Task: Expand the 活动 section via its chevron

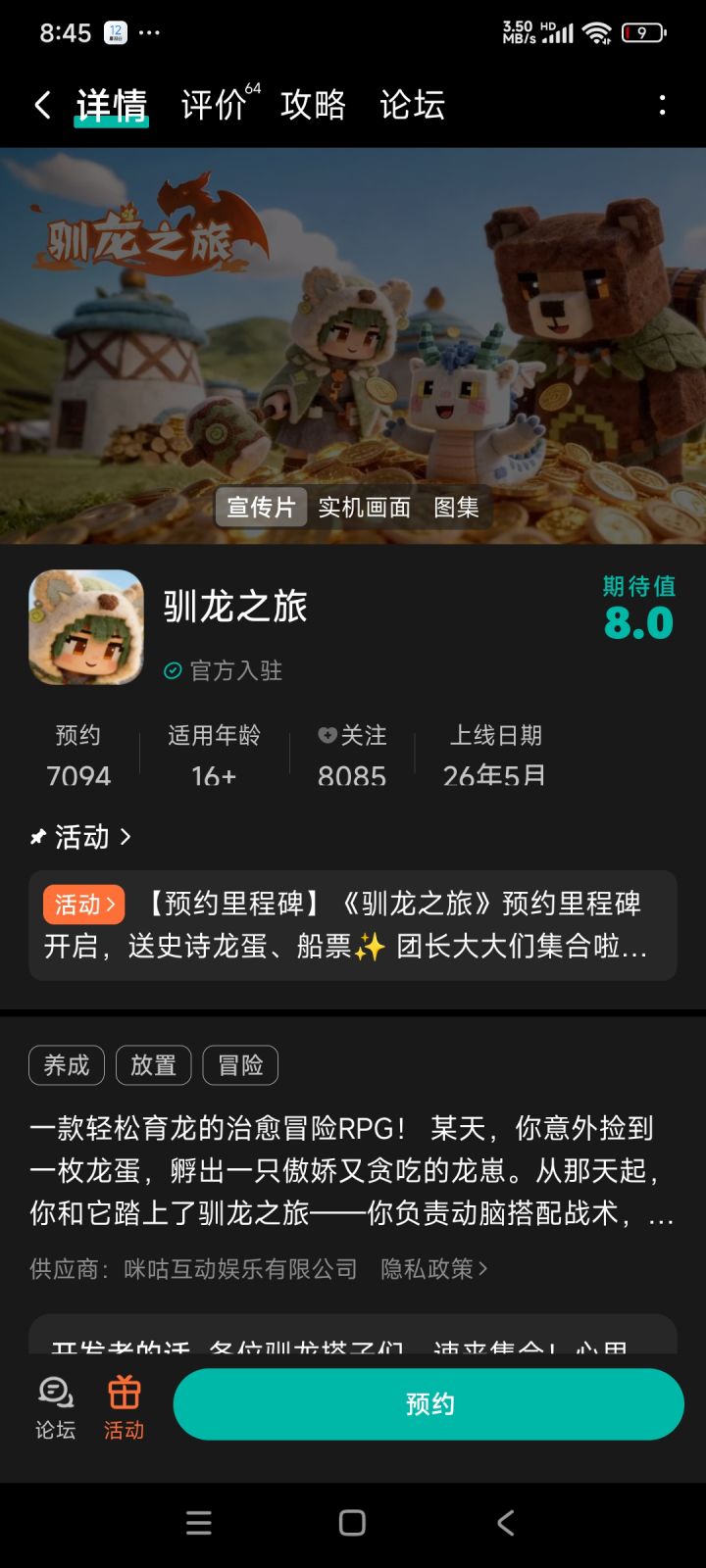Action: tap(126, 837)
